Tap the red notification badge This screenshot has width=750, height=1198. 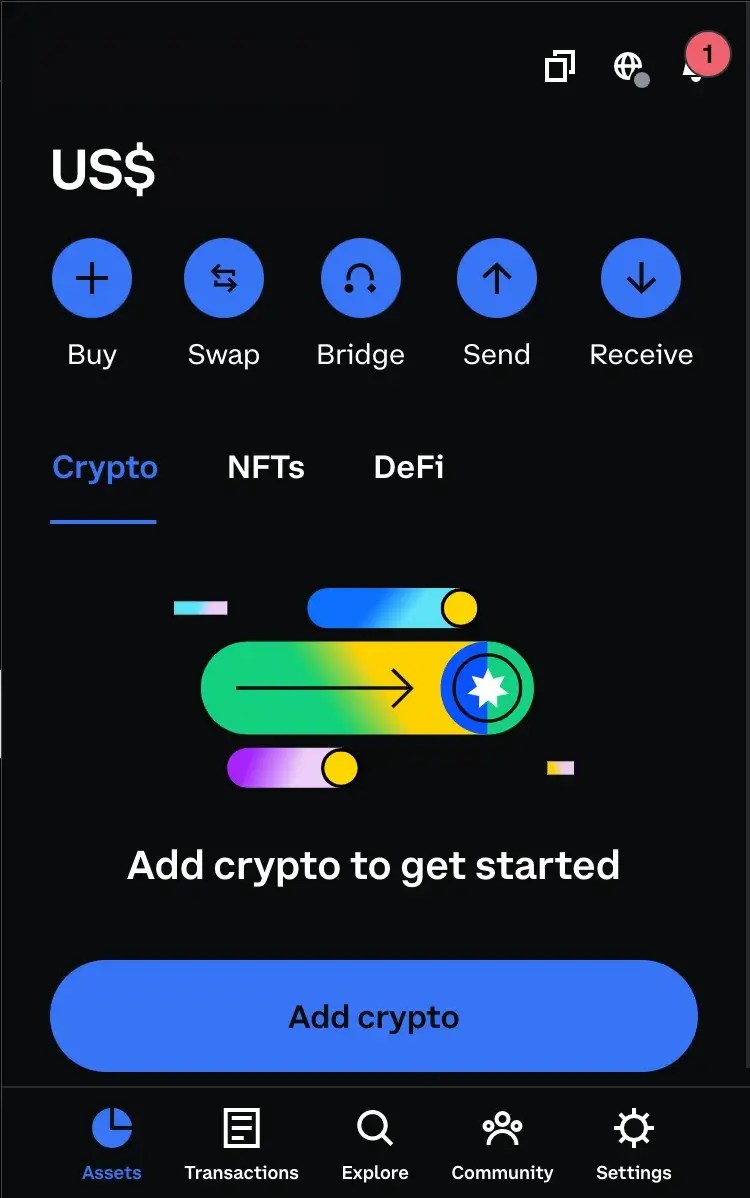pyautogui.click(x=708, y=55)
